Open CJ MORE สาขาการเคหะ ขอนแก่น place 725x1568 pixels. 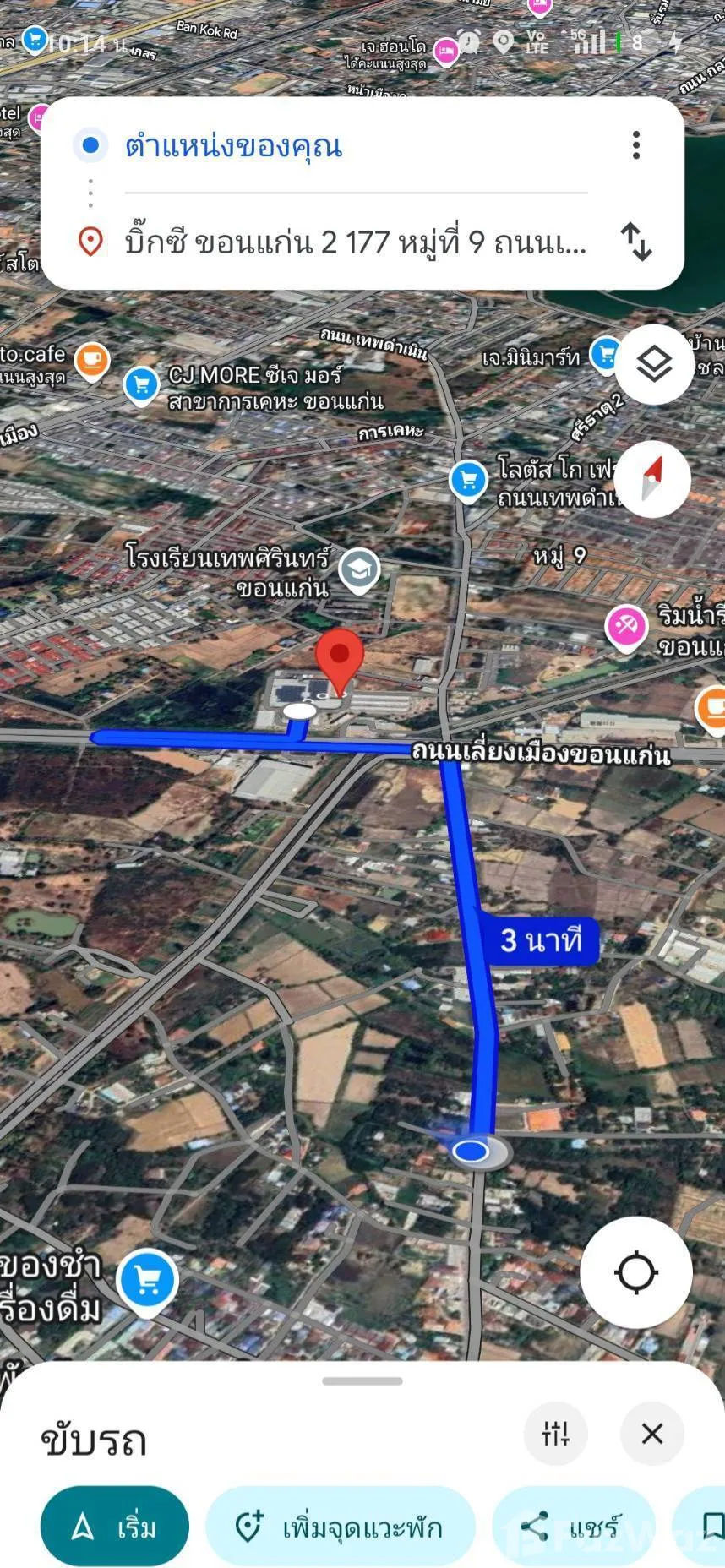click(x=142, y=385)
